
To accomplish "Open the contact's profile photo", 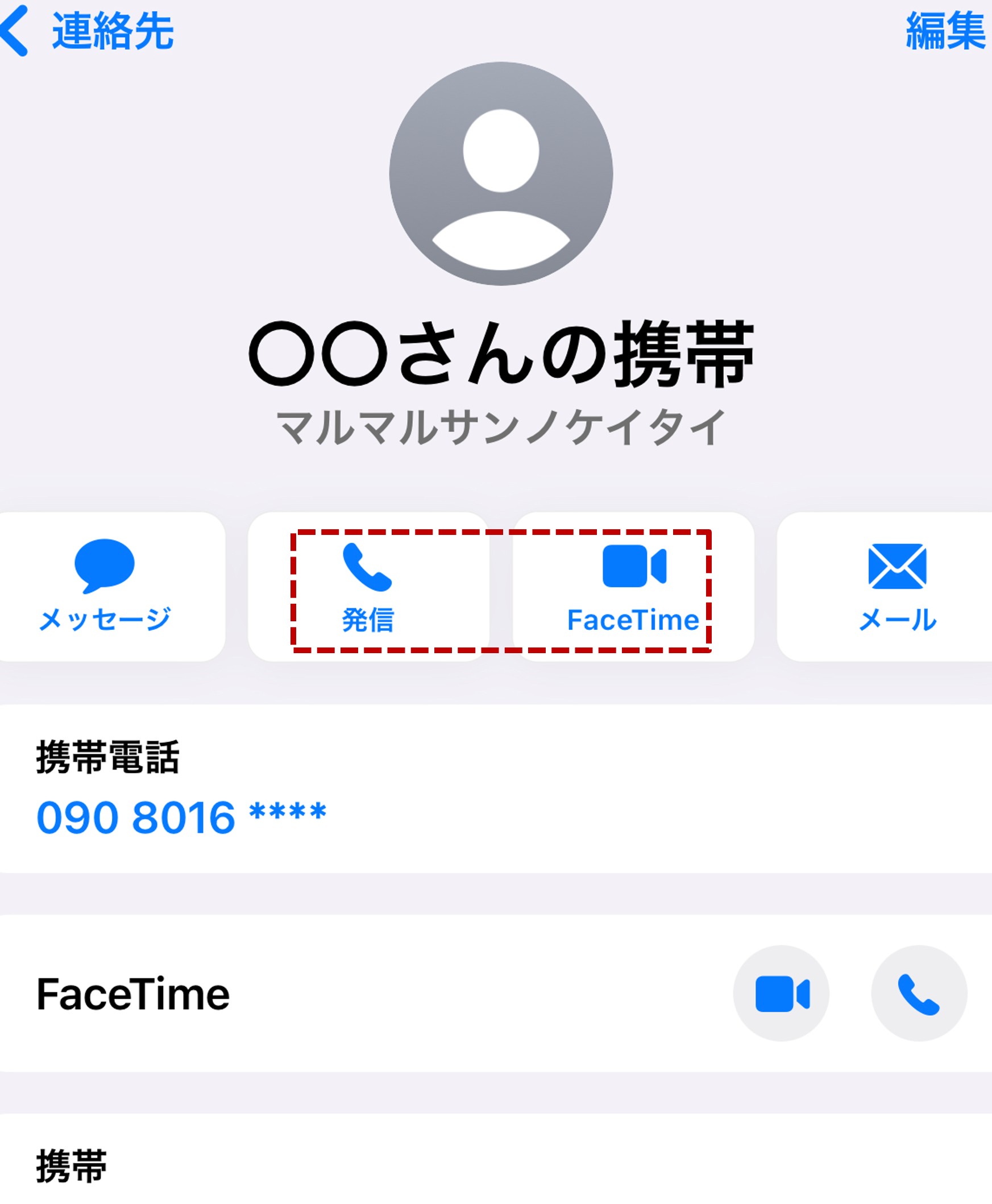I will click(x=501, y=174).
